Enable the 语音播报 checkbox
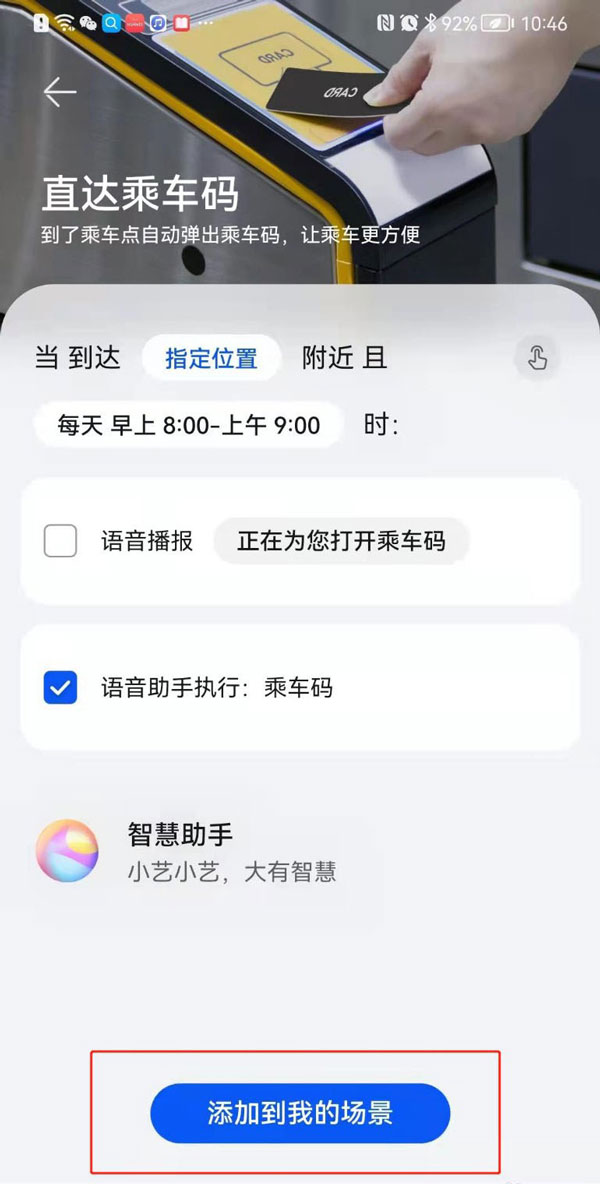600x1184 pixels. coord(61,541)
